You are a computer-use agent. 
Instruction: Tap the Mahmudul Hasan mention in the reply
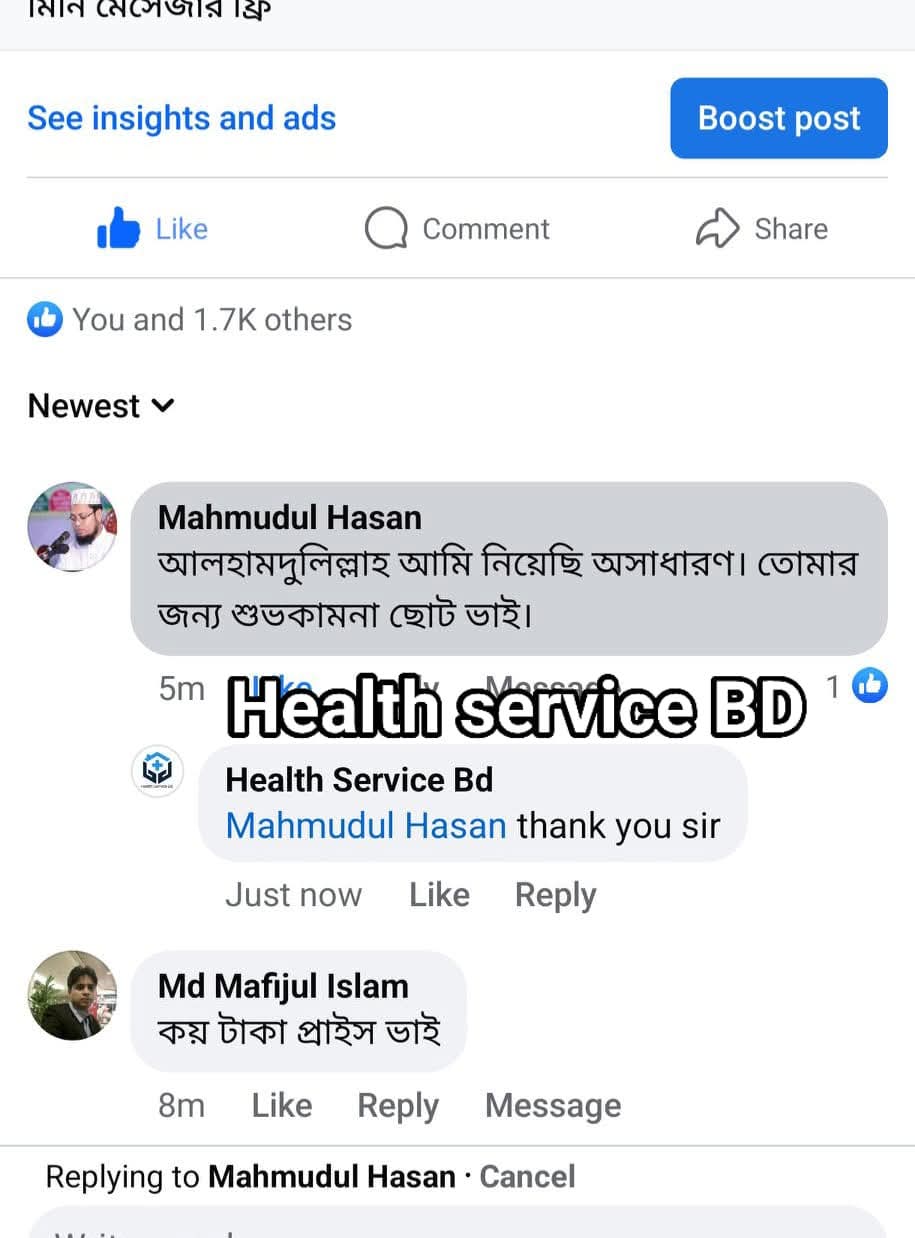click(366, 826)
